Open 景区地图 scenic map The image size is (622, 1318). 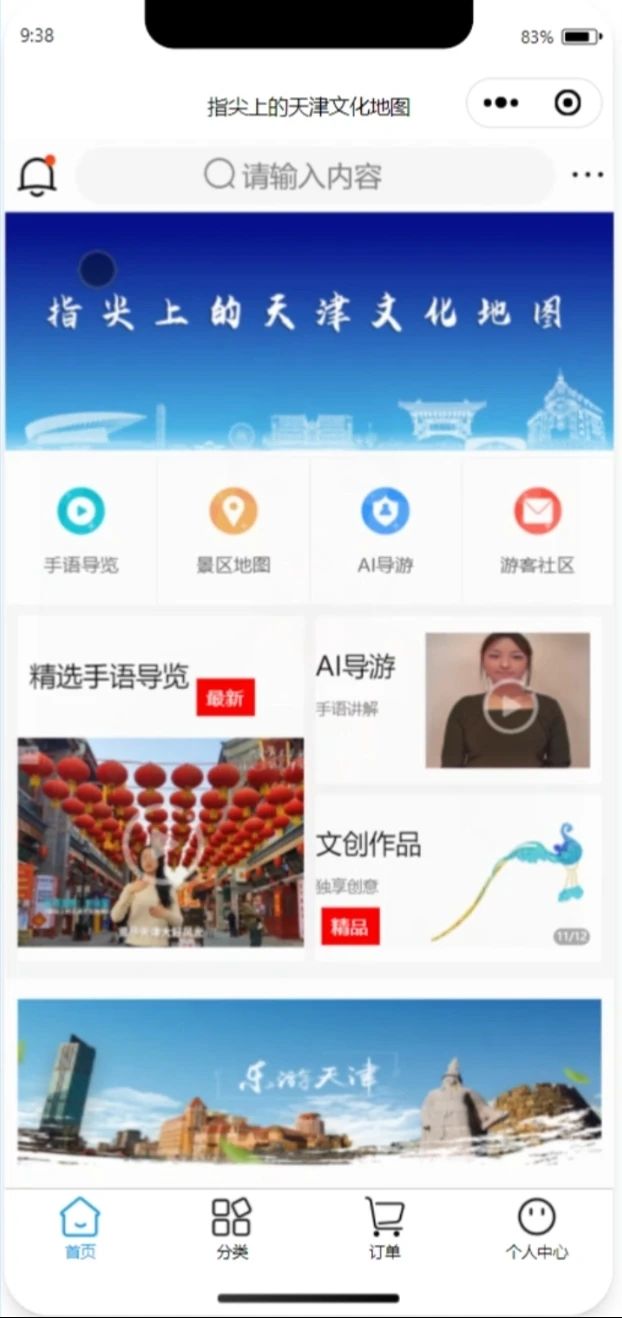[233, 528]
